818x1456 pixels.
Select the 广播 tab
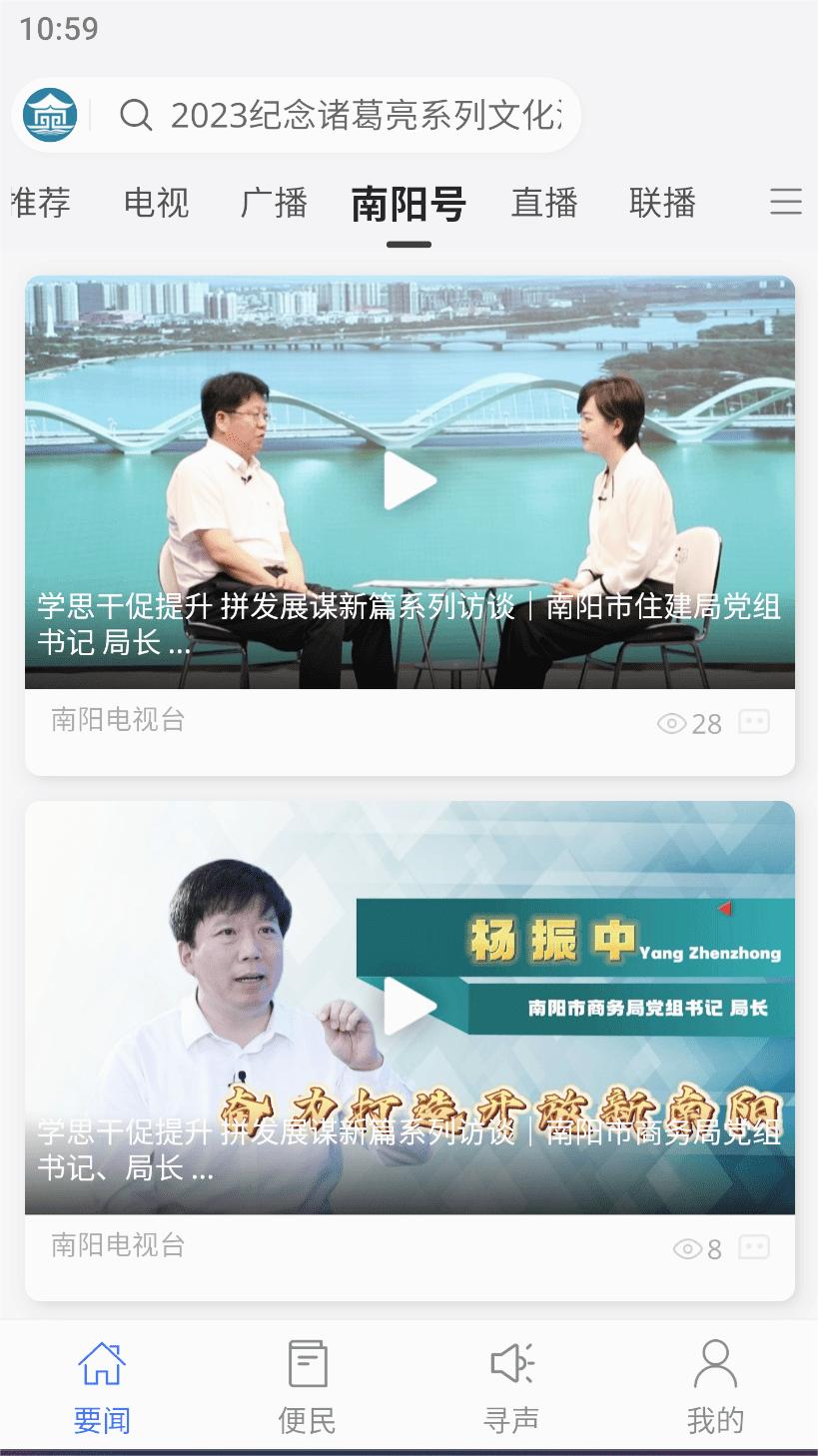click(x=274, y=203)
